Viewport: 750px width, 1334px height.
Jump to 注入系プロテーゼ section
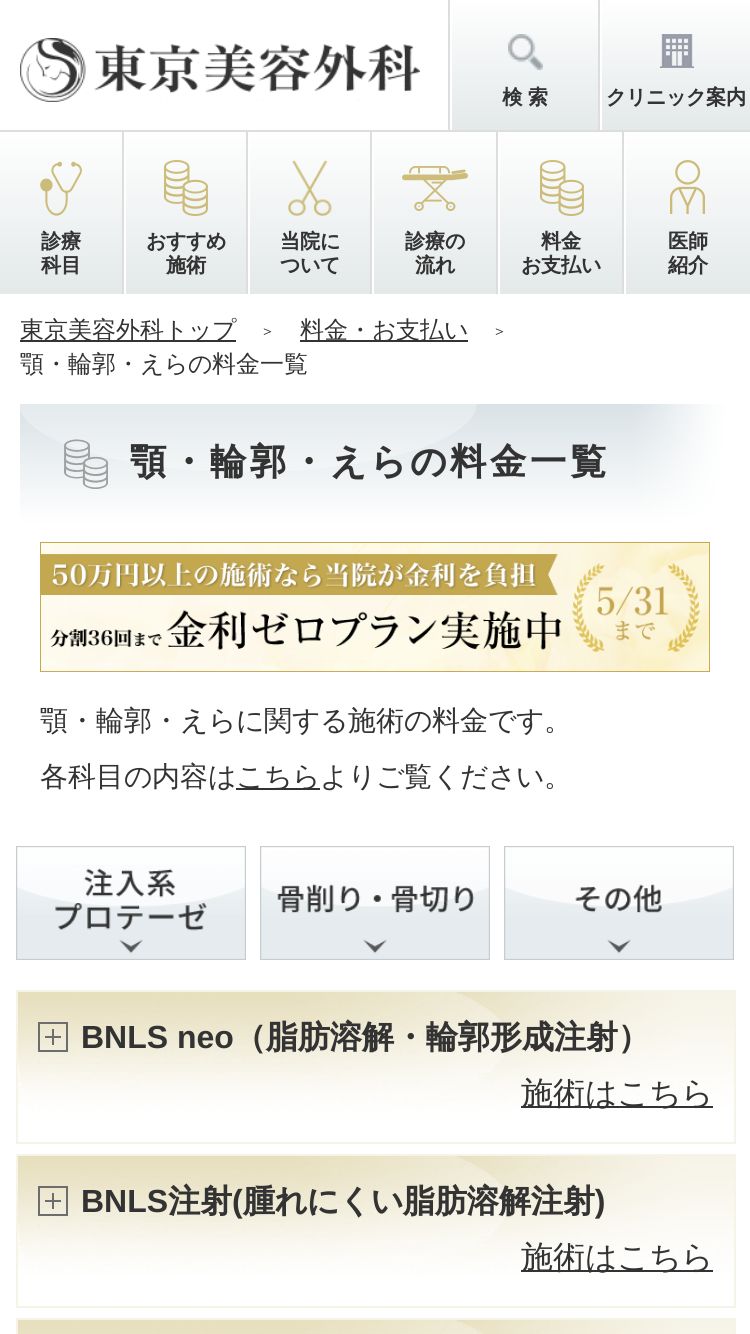click(131, 903)
